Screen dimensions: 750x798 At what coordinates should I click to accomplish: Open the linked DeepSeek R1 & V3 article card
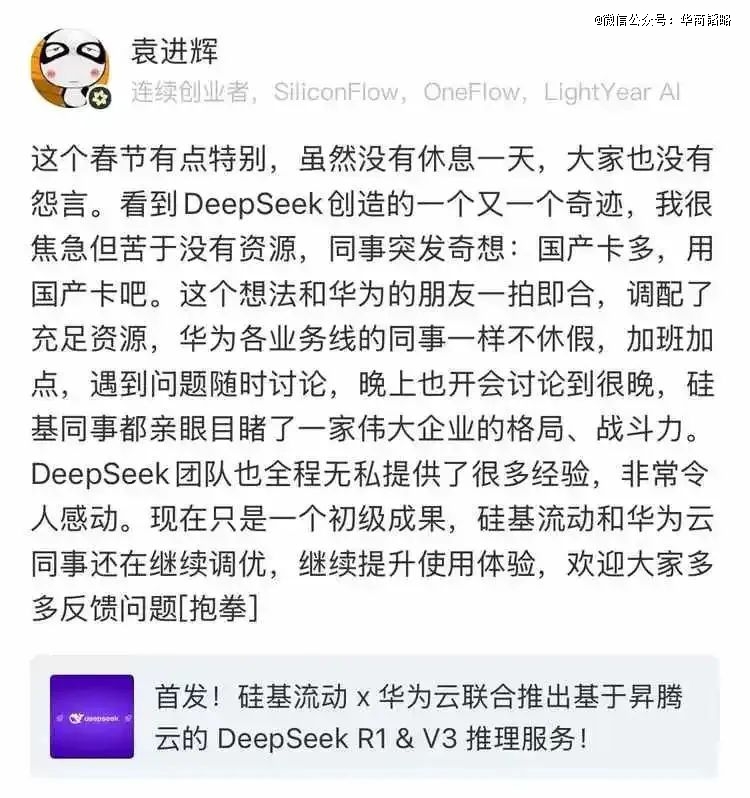click(x=374, y=716)
